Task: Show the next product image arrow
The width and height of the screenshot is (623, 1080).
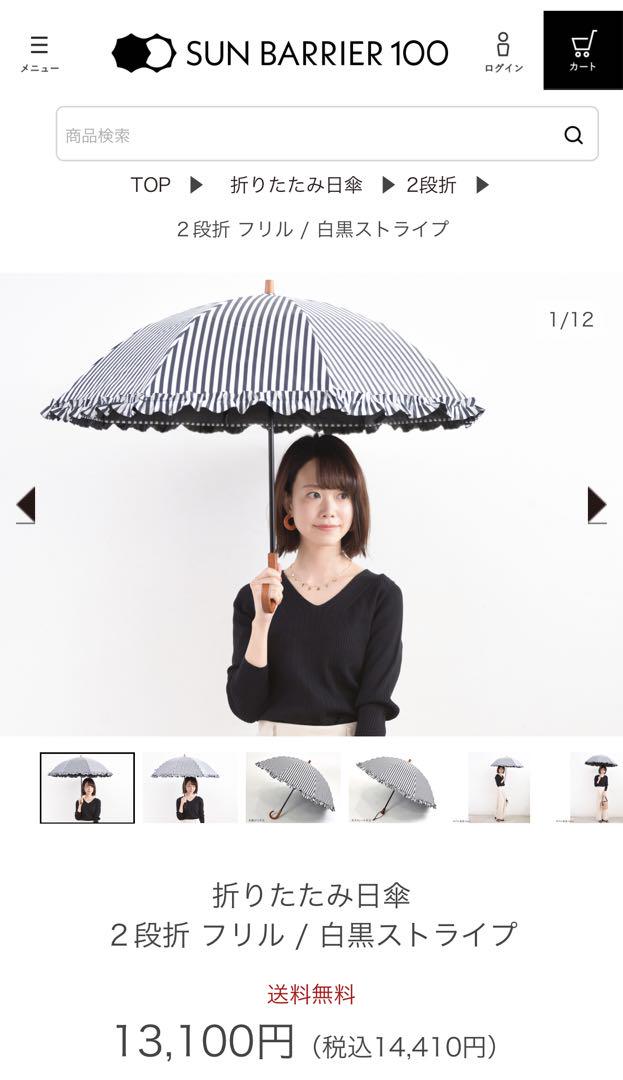Action: coord(596,506)
